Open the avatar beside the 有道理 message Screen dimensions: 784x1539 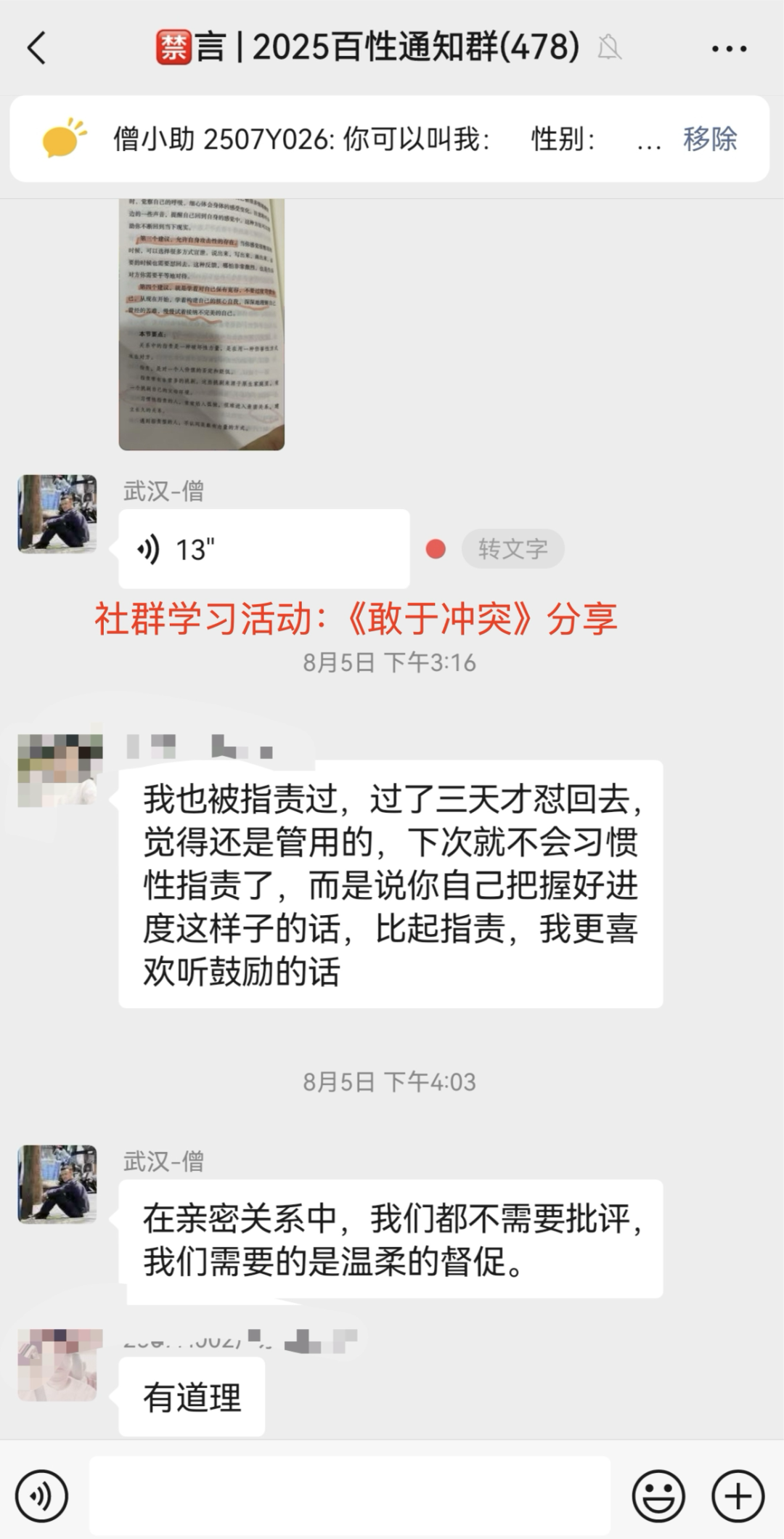pos(57,1365)
